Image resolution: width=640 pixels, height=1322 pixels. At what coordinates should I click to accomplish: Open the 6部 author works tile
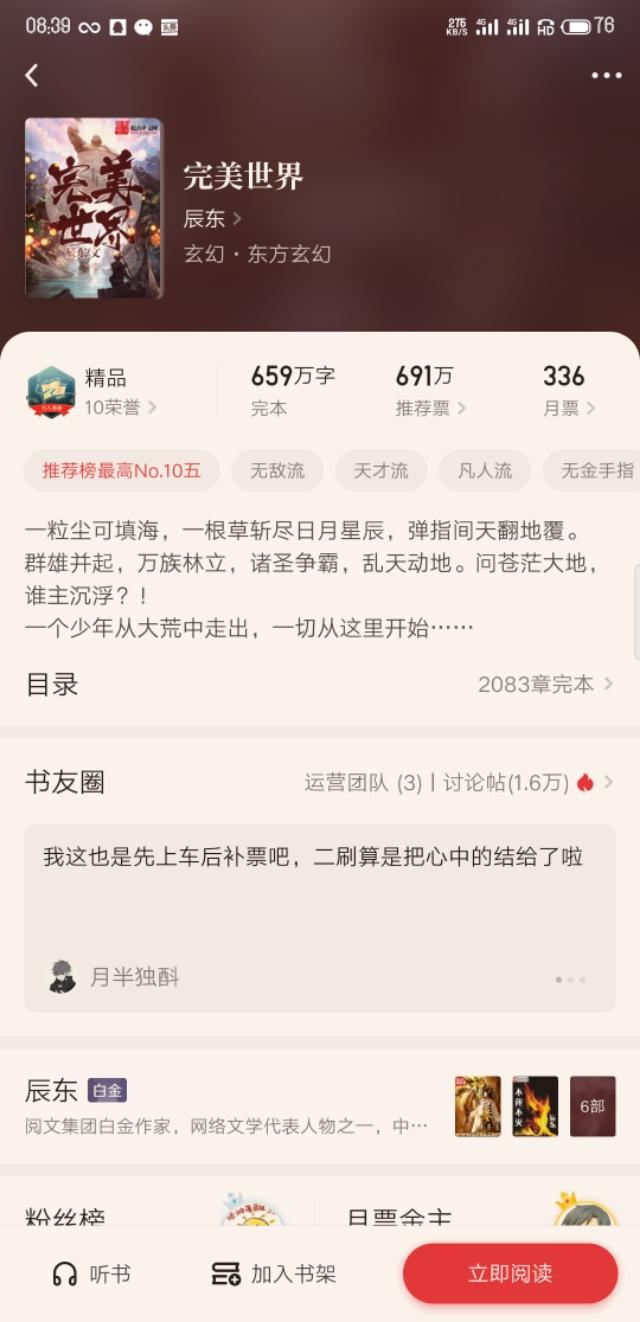(593, 1106)
